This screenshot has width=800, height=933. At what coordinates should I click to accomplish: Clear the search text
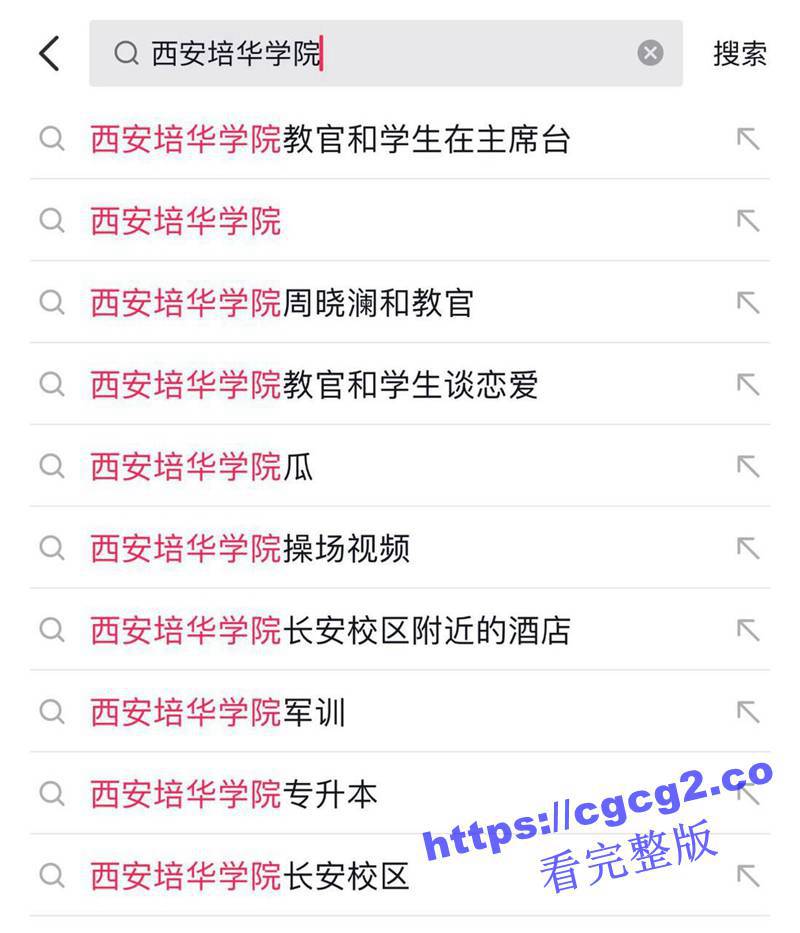point(650,53)
